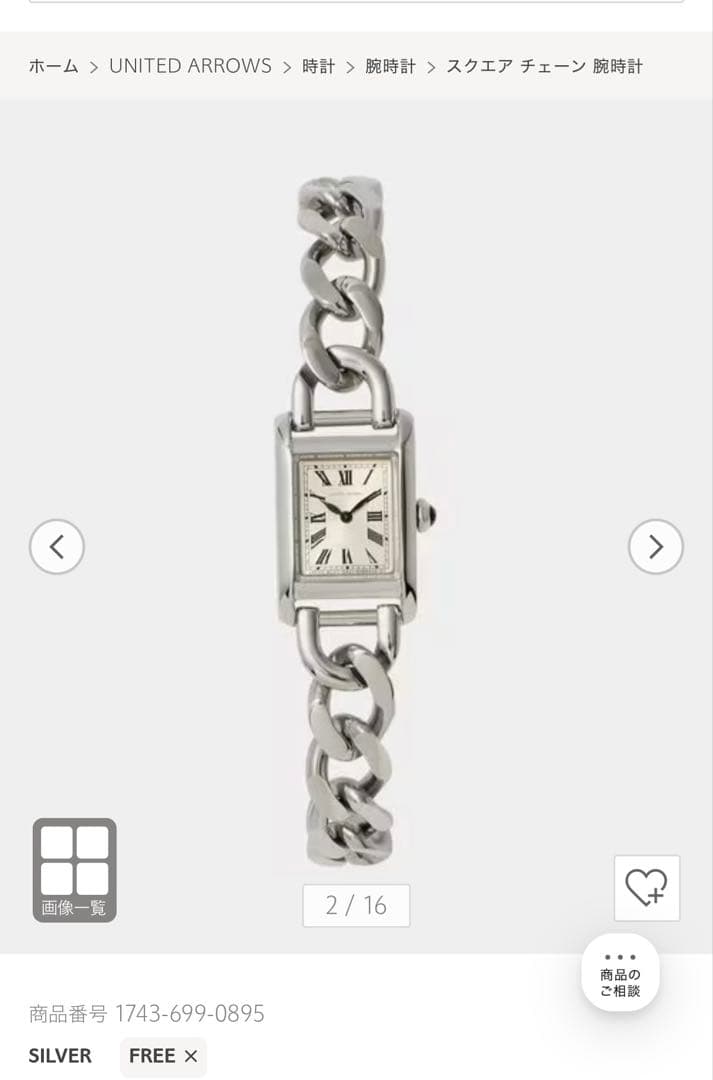Open the 画像一覧 image grid

[x=75, y=869]
